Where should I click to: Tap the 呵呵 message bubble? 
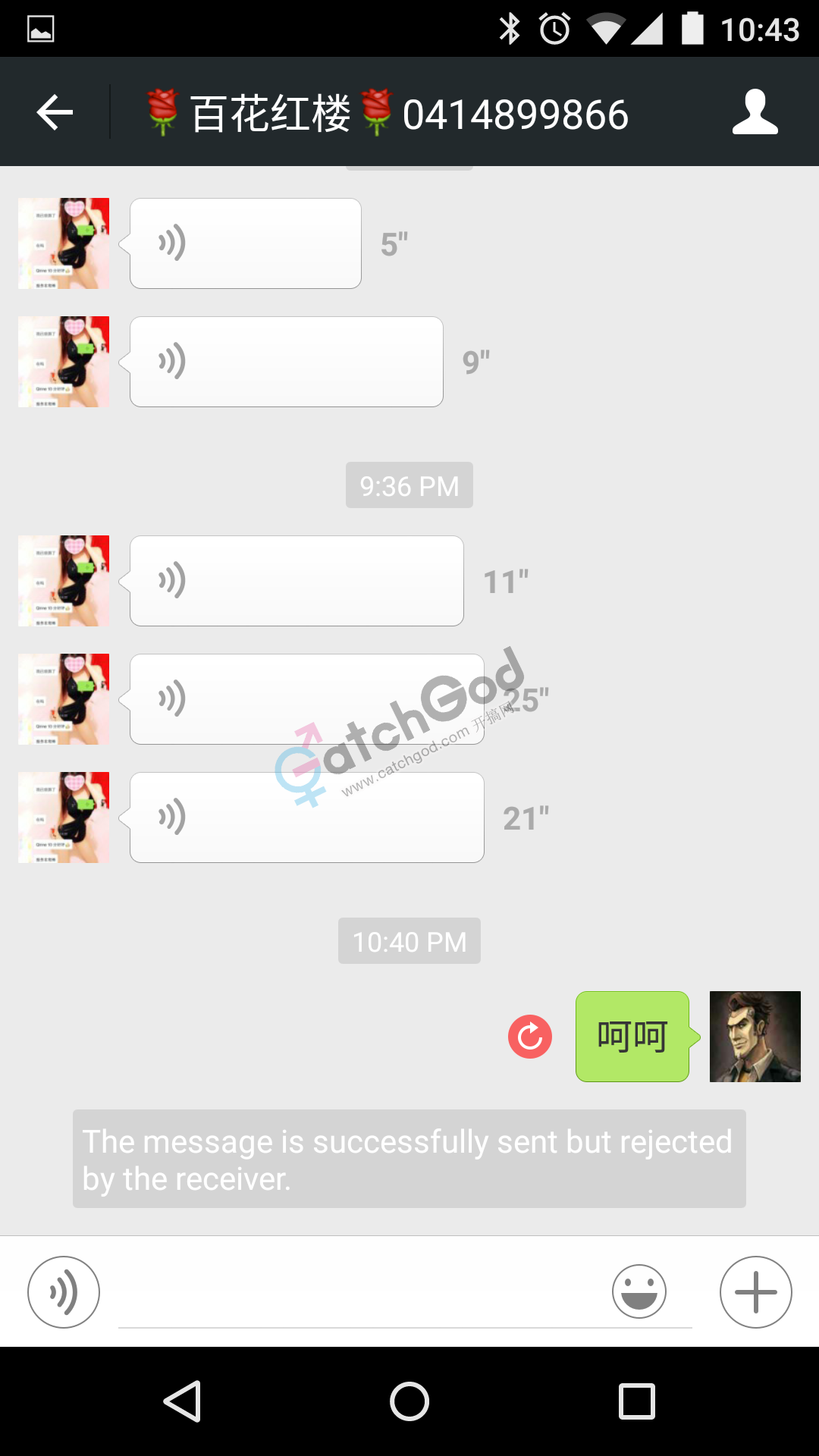(x=632, y=1037)
